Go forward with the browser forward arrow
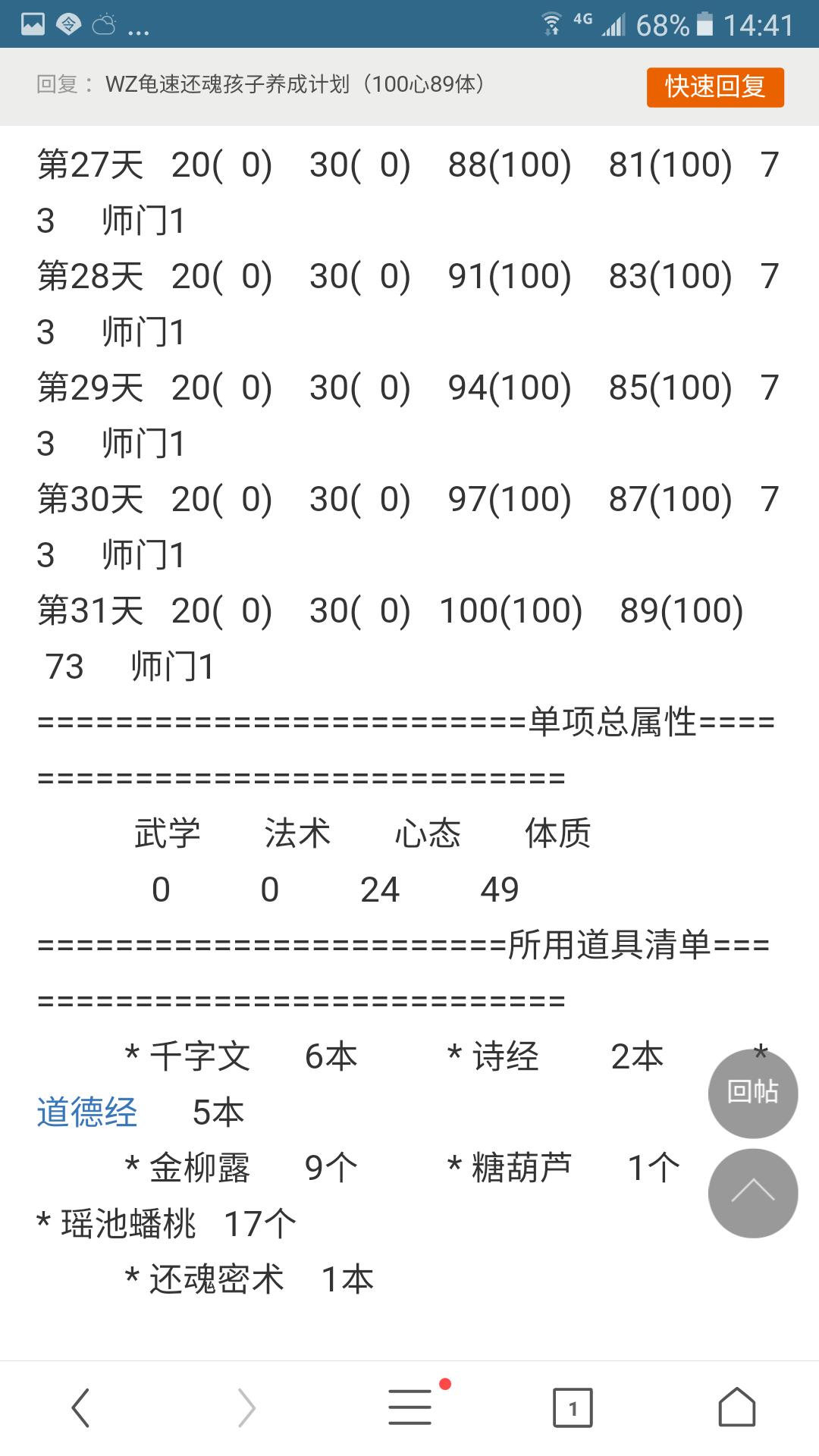 point(246,1407)
